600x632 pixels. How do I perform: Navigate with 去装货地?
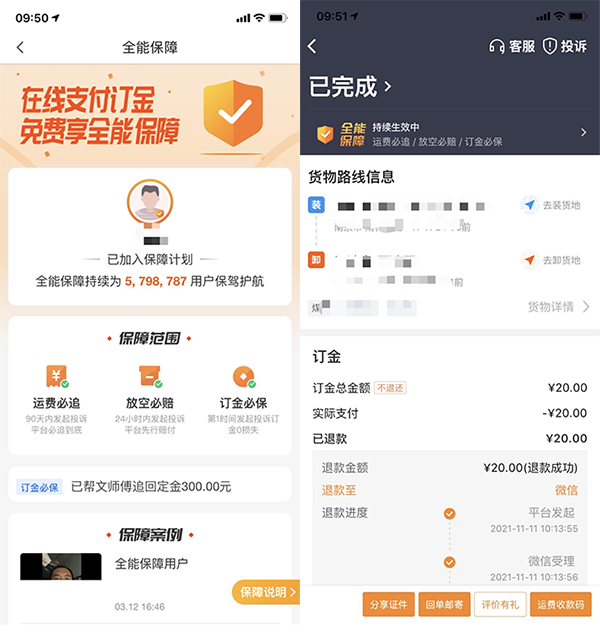point(551,205)
